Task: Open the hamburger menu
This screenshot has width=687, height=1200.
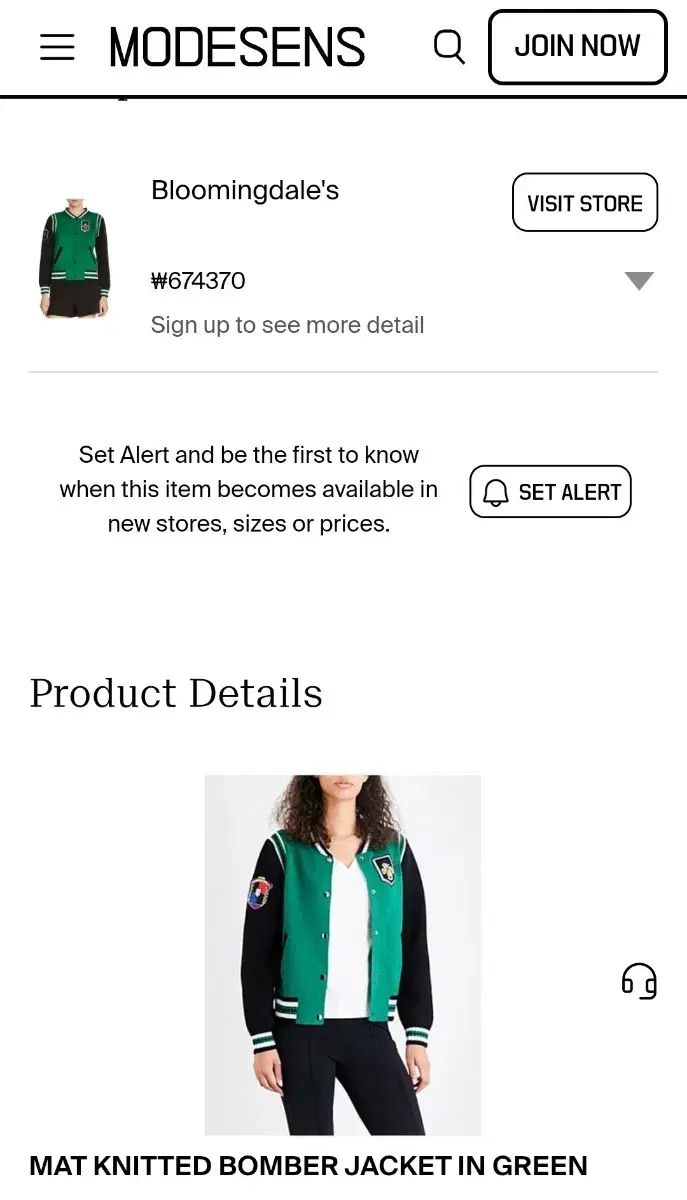Action: 57,47
